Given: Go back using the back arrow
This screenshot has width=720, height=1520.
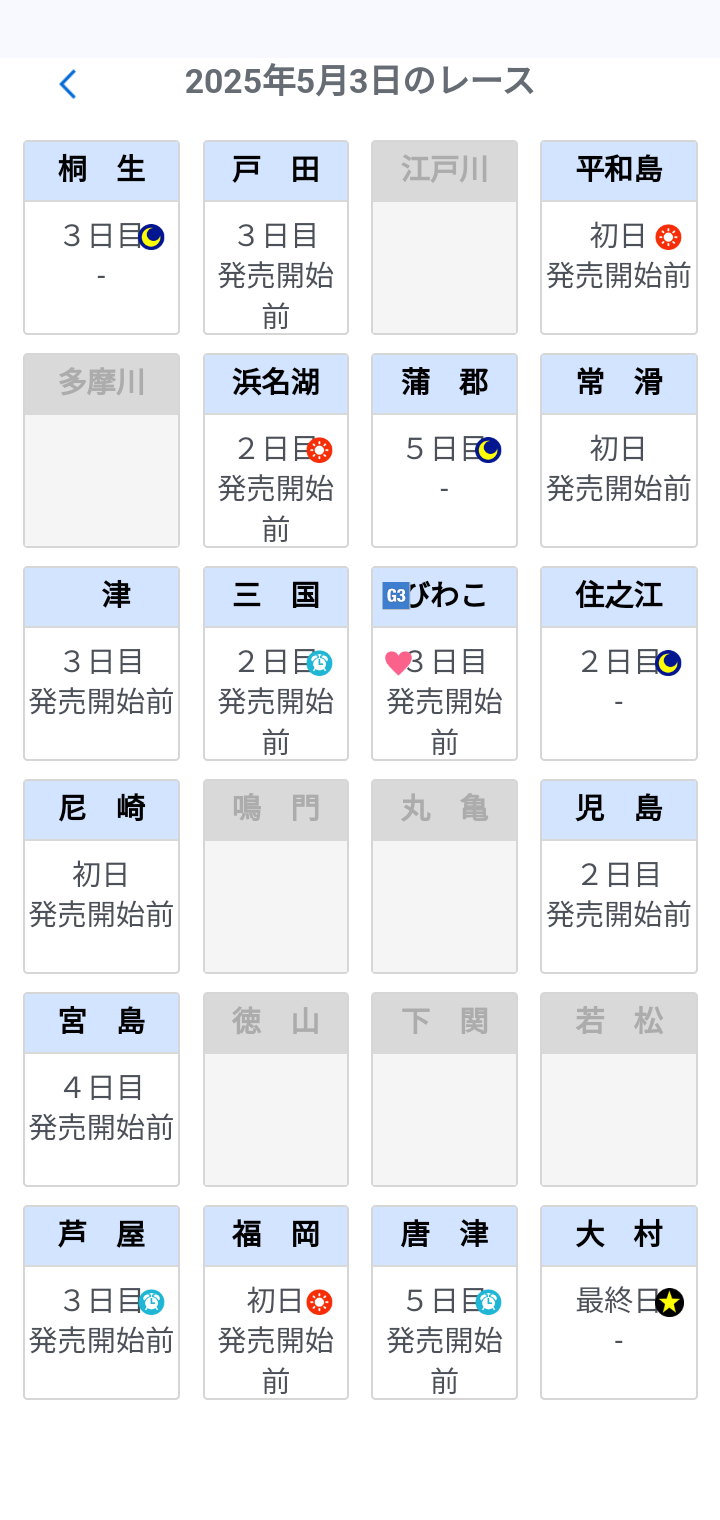Looking at the screenshot, I should (67, 84).
